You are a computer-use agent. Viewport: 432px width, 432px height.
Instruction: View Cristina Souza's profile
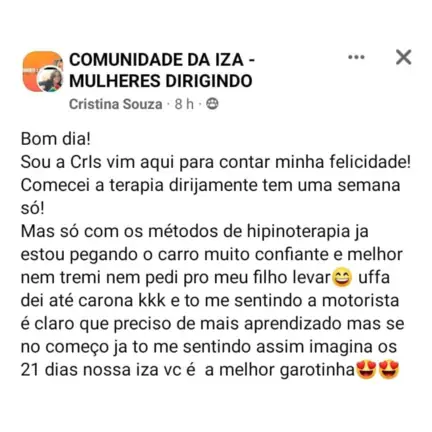[115, 104]
